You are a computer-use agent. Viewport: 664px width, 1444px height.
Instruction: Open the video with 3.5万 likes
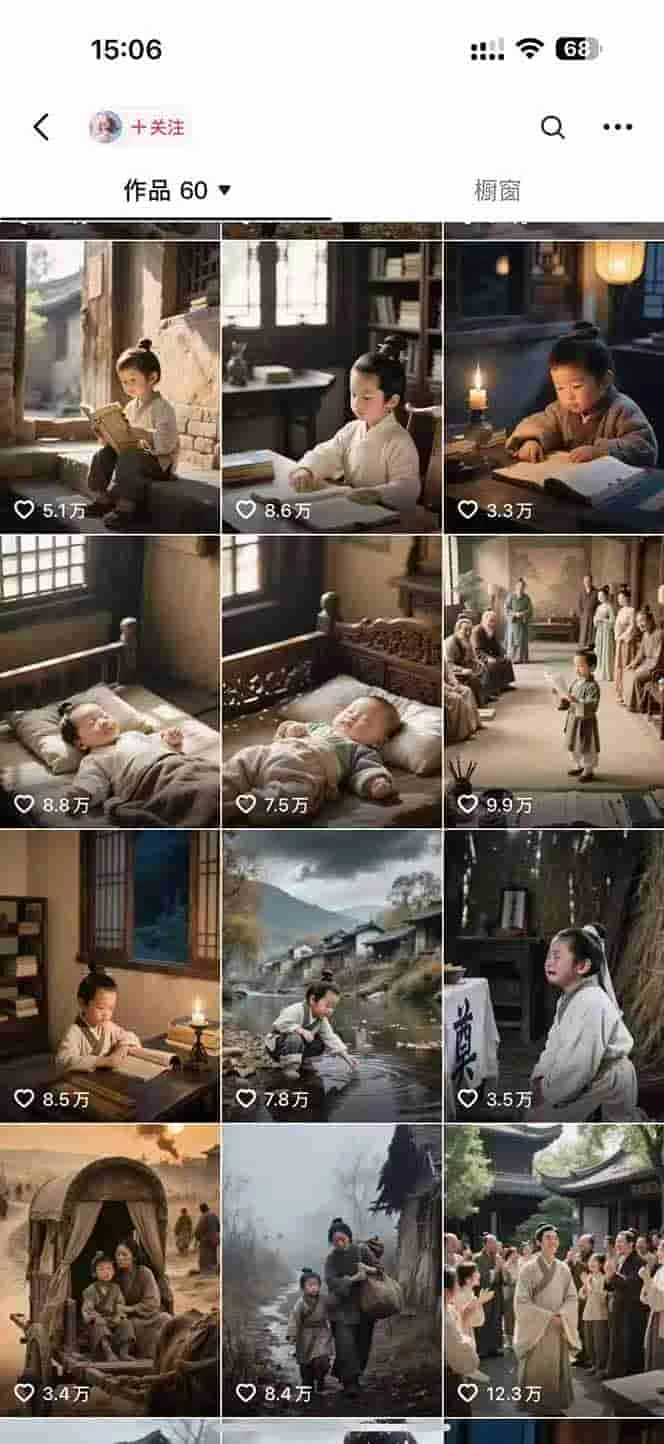[x=553, y=975]
